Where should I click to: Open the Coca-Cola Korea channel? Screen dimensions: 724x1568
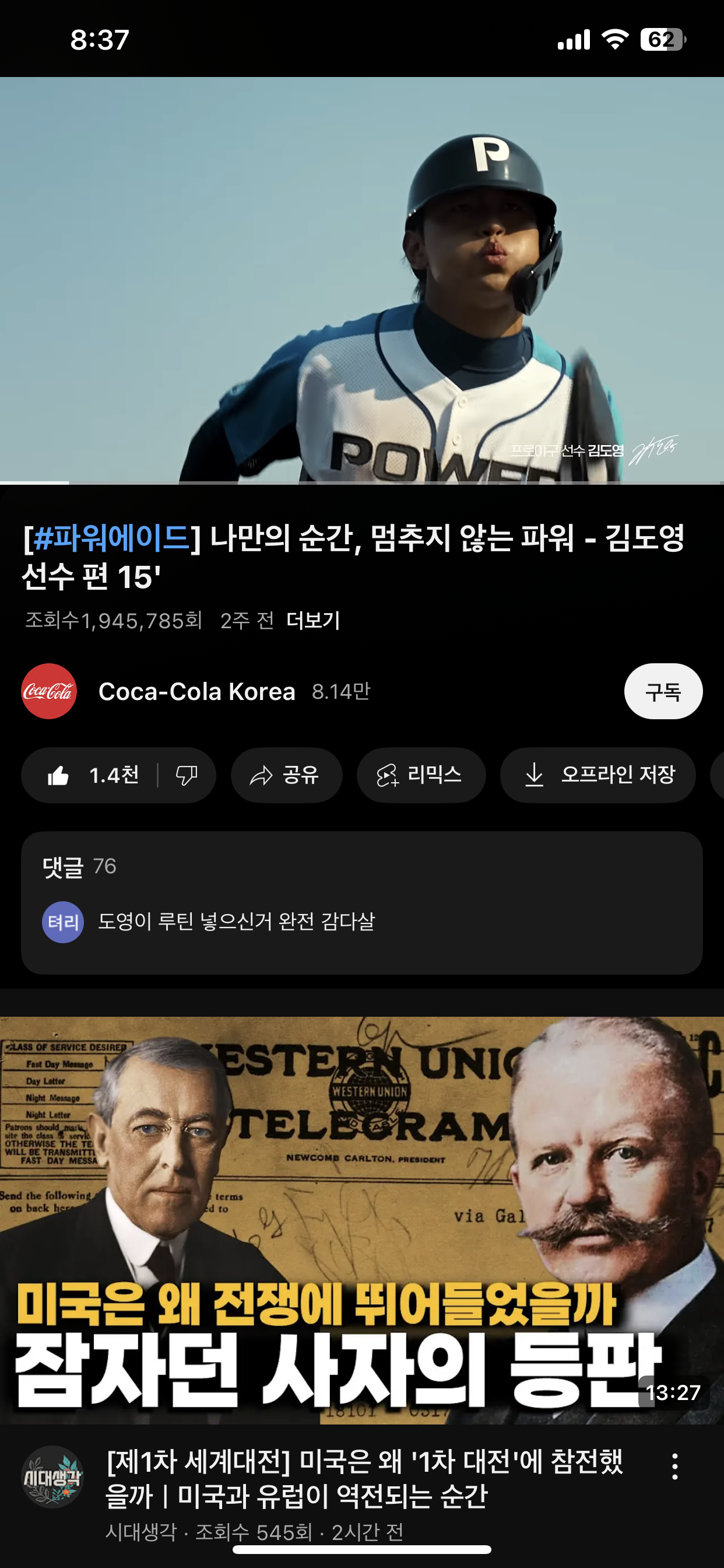pos(196,691)
